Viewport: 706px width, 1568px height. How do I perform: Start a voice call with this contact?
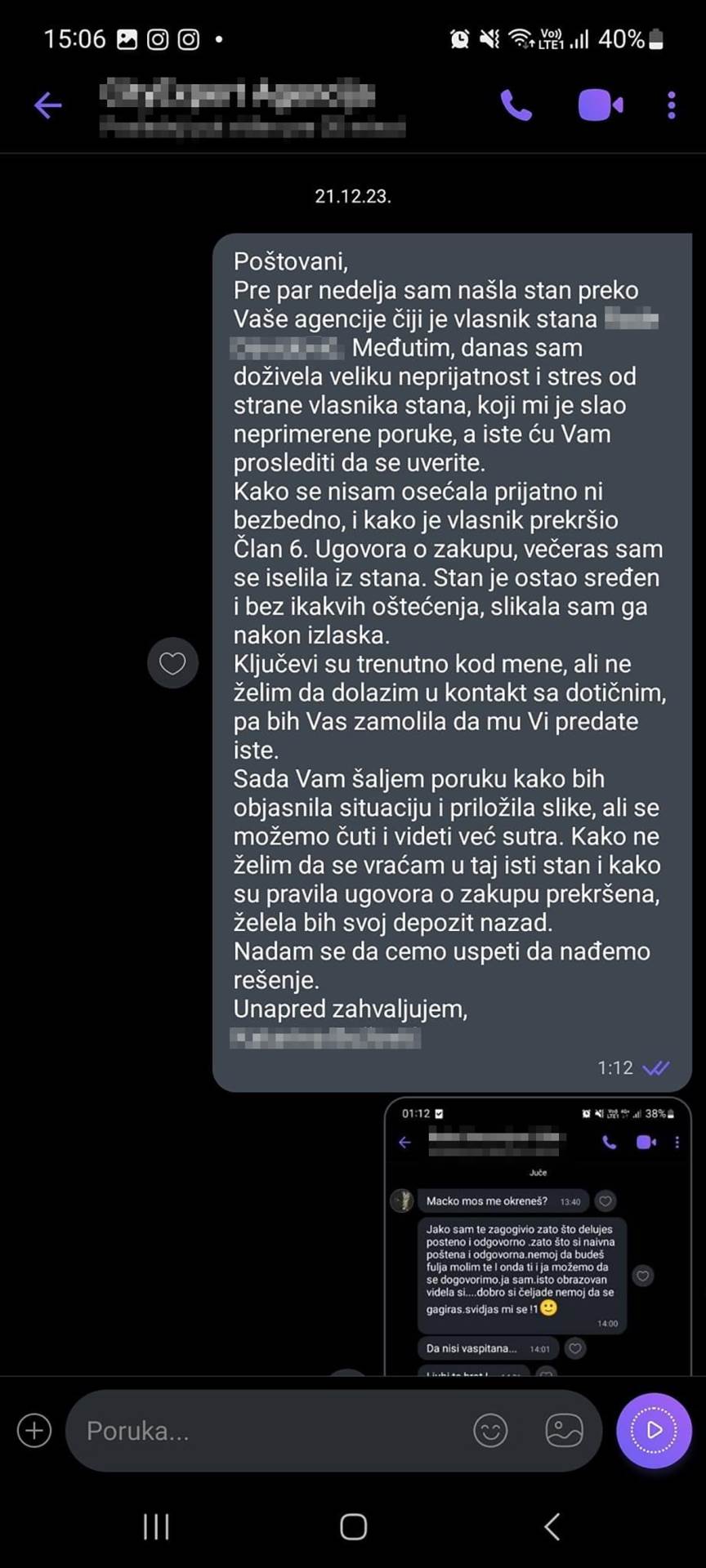[516, 105]
